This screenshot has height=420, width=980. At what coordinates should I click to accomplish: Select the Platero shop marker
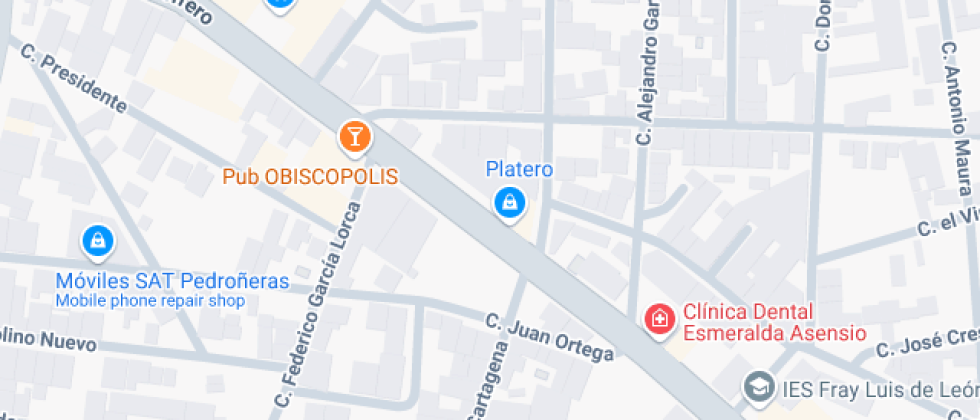(510, 204)
